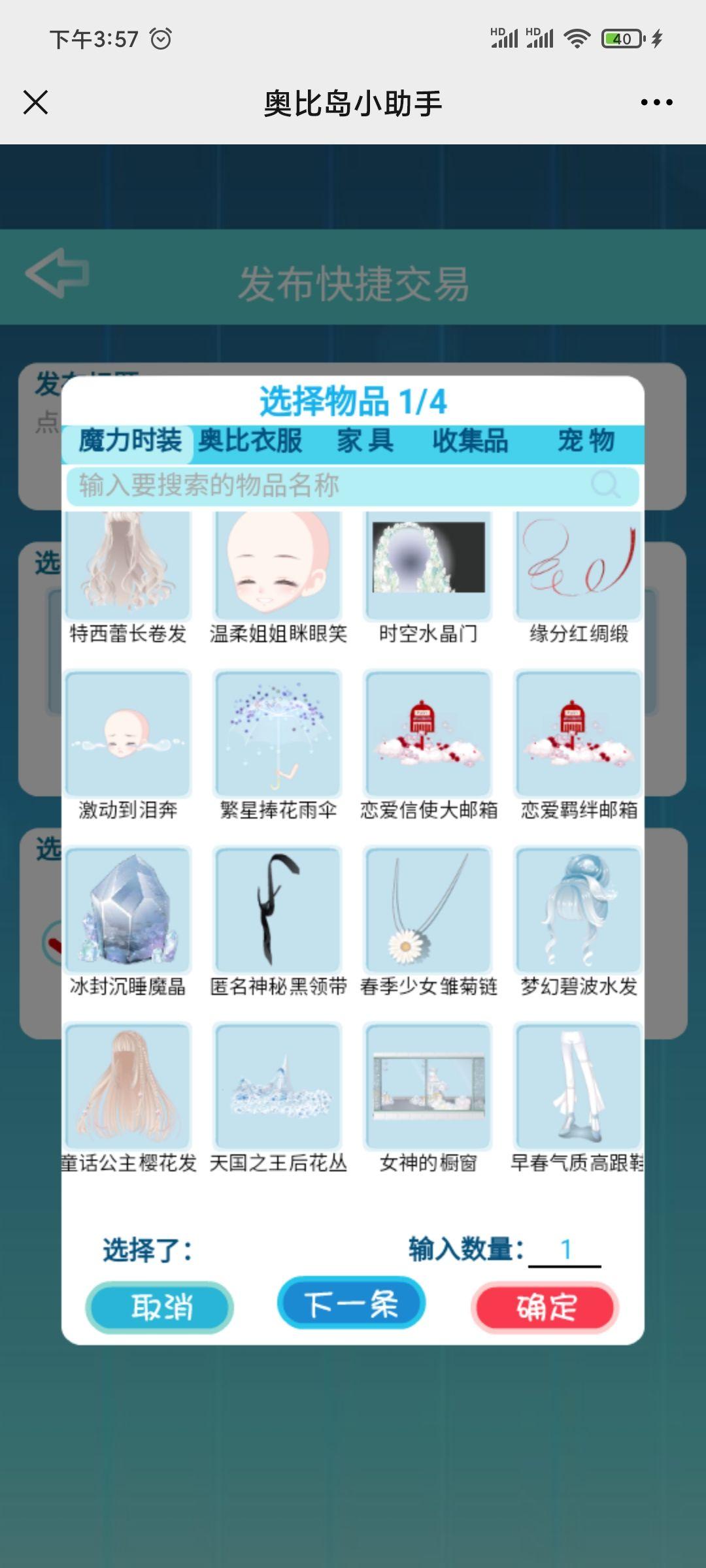Screen dimensions: 706x1568
Task: Confirm the selection with 确定
Action: coord(545,1307)
